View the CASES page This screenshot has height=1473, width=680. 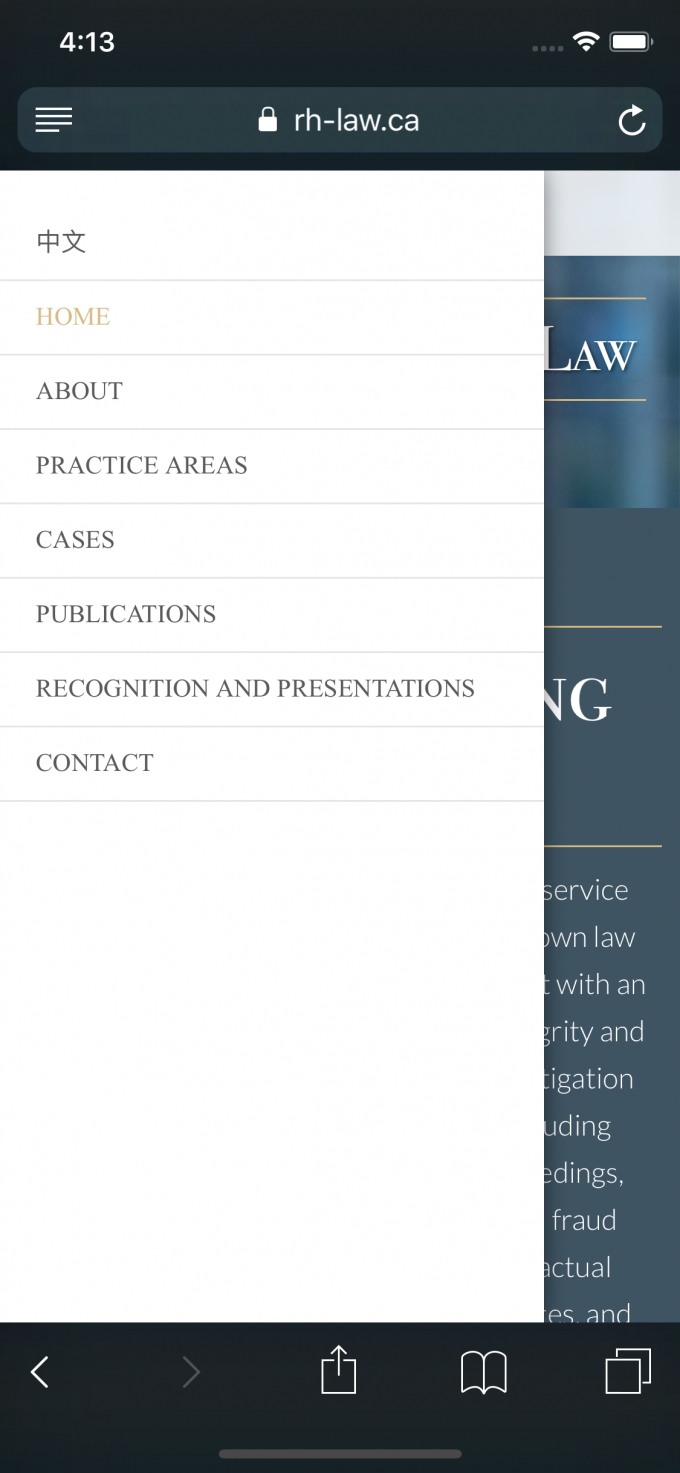tap(75, 540)
